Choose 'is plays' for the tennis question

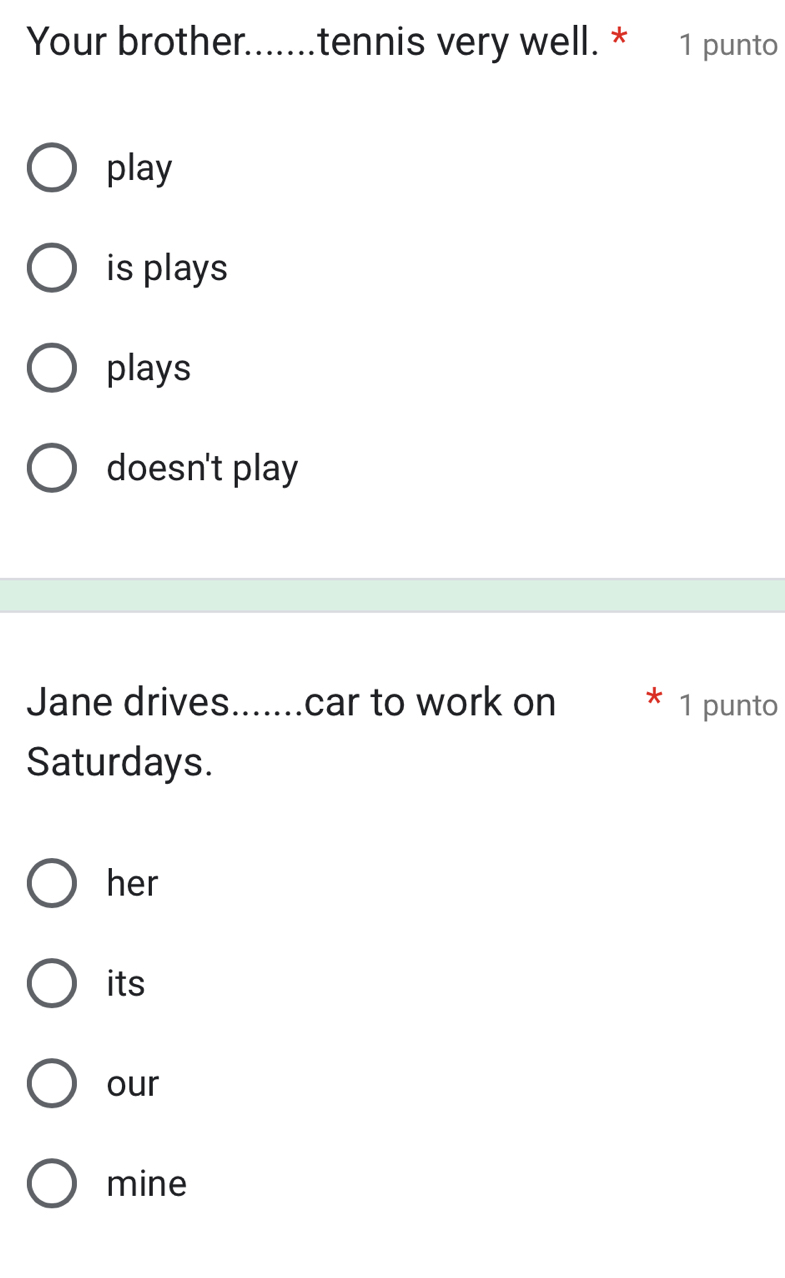coord(52,268)
